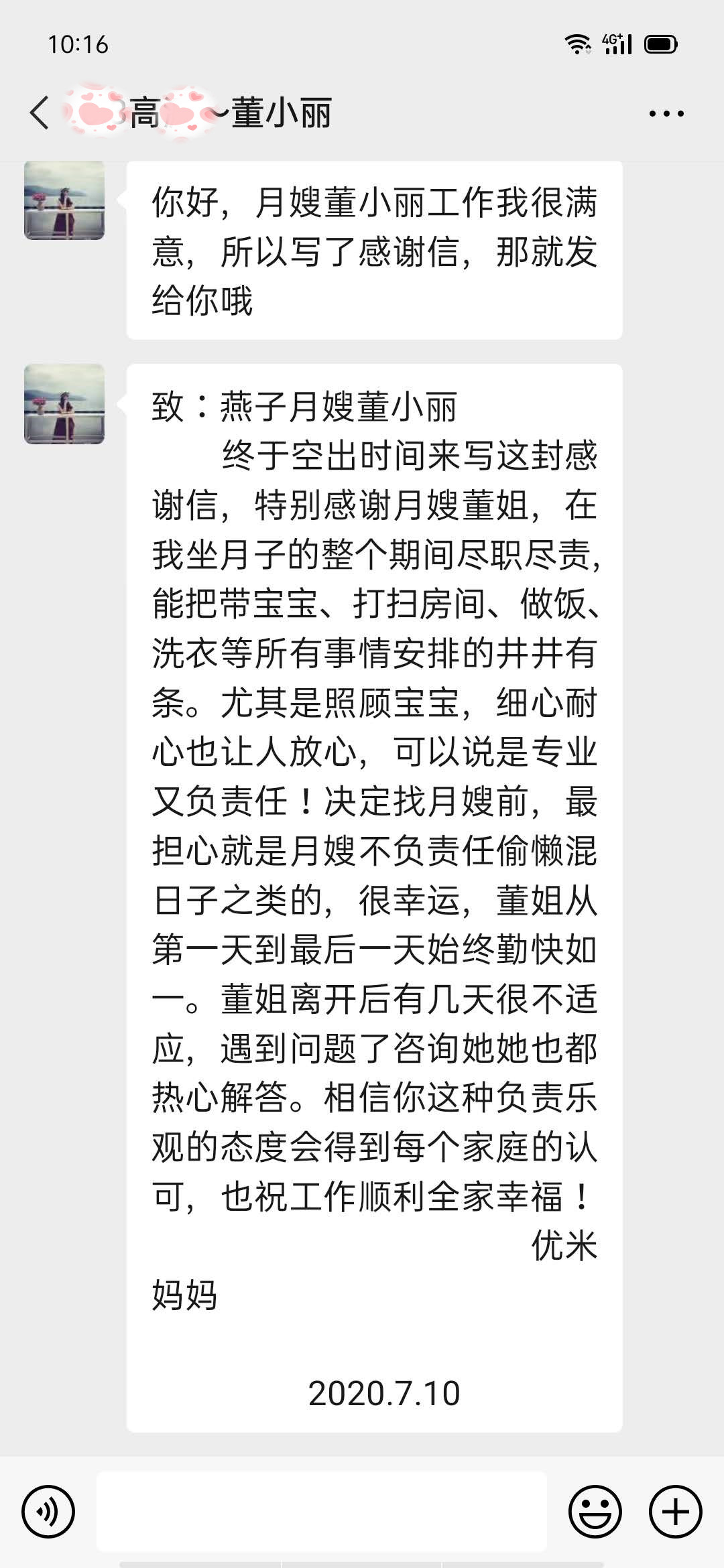The height and width of the screenshot is (1568, 724).
Task: Switch to voice message input
Action: (48, 1511)
